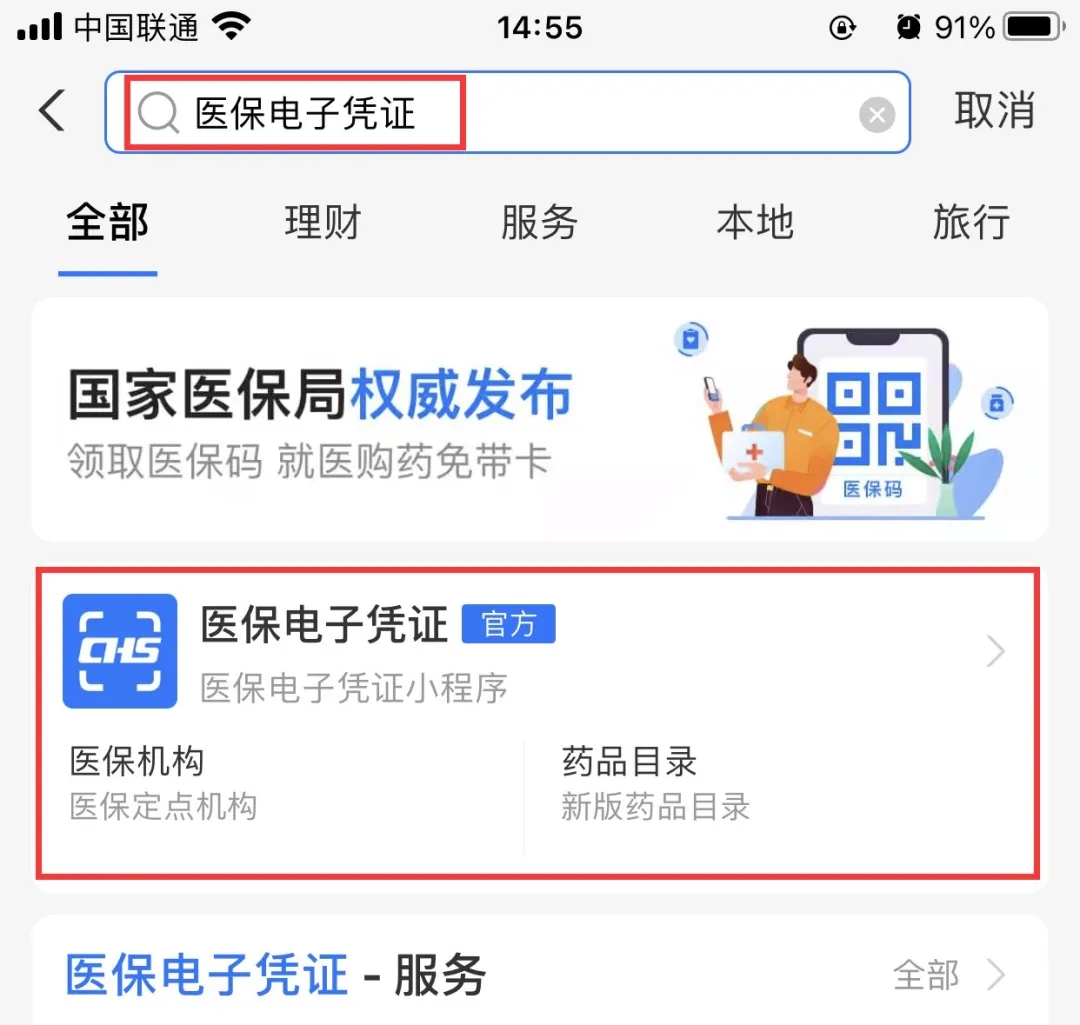Image resolution: width=1080 pixels, height=1025 pixels.
Task: Switch to the 旅行 tab
Action: coord(971,222)
